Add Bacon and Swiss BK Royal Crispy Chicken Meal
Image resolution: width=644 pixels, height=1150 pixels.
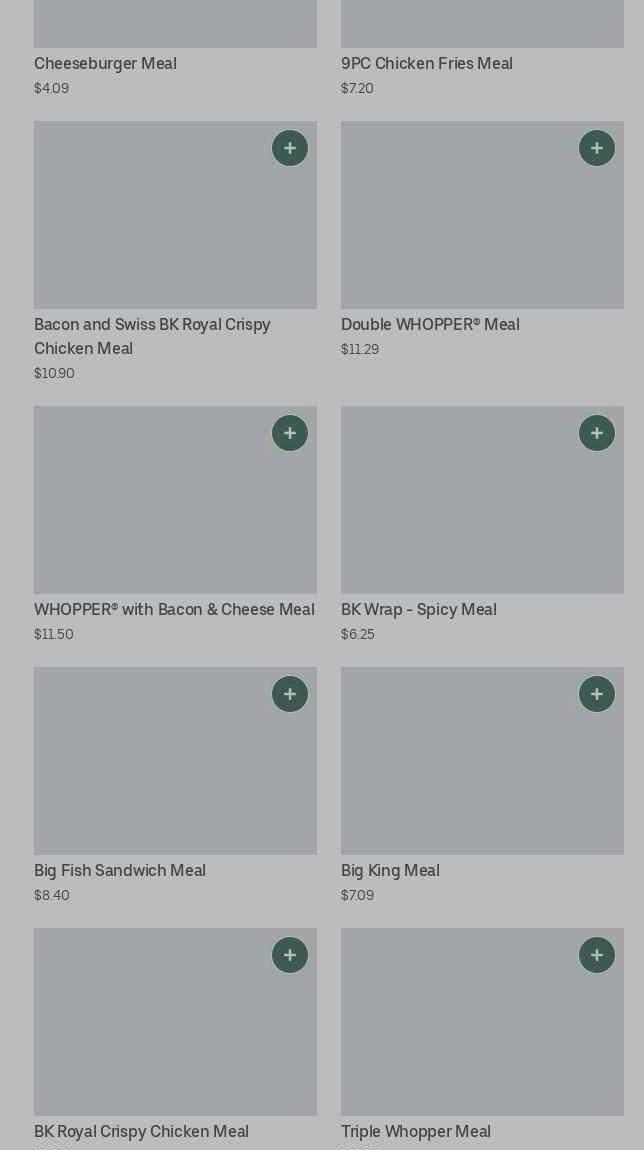290,148
